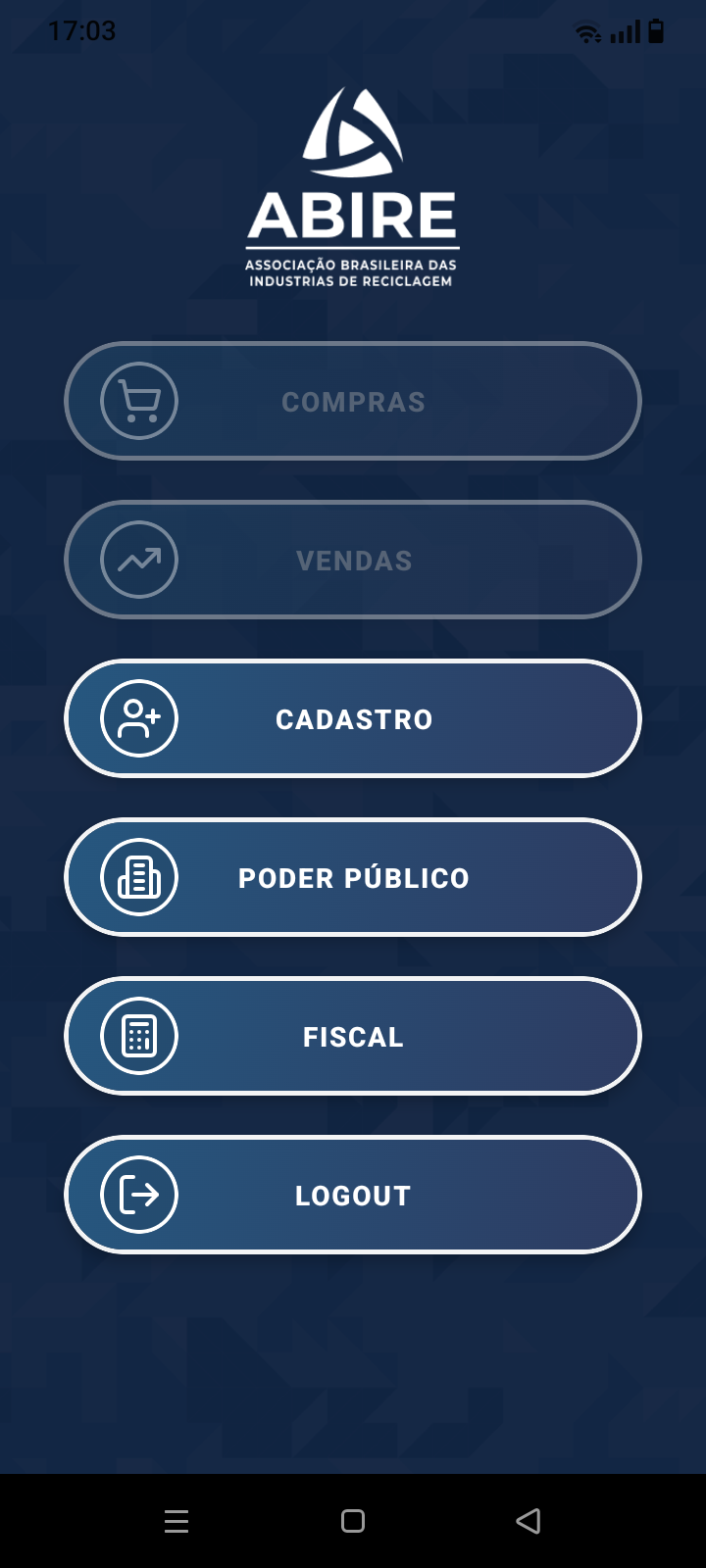Tap the Logout button

coord(353,1196)
